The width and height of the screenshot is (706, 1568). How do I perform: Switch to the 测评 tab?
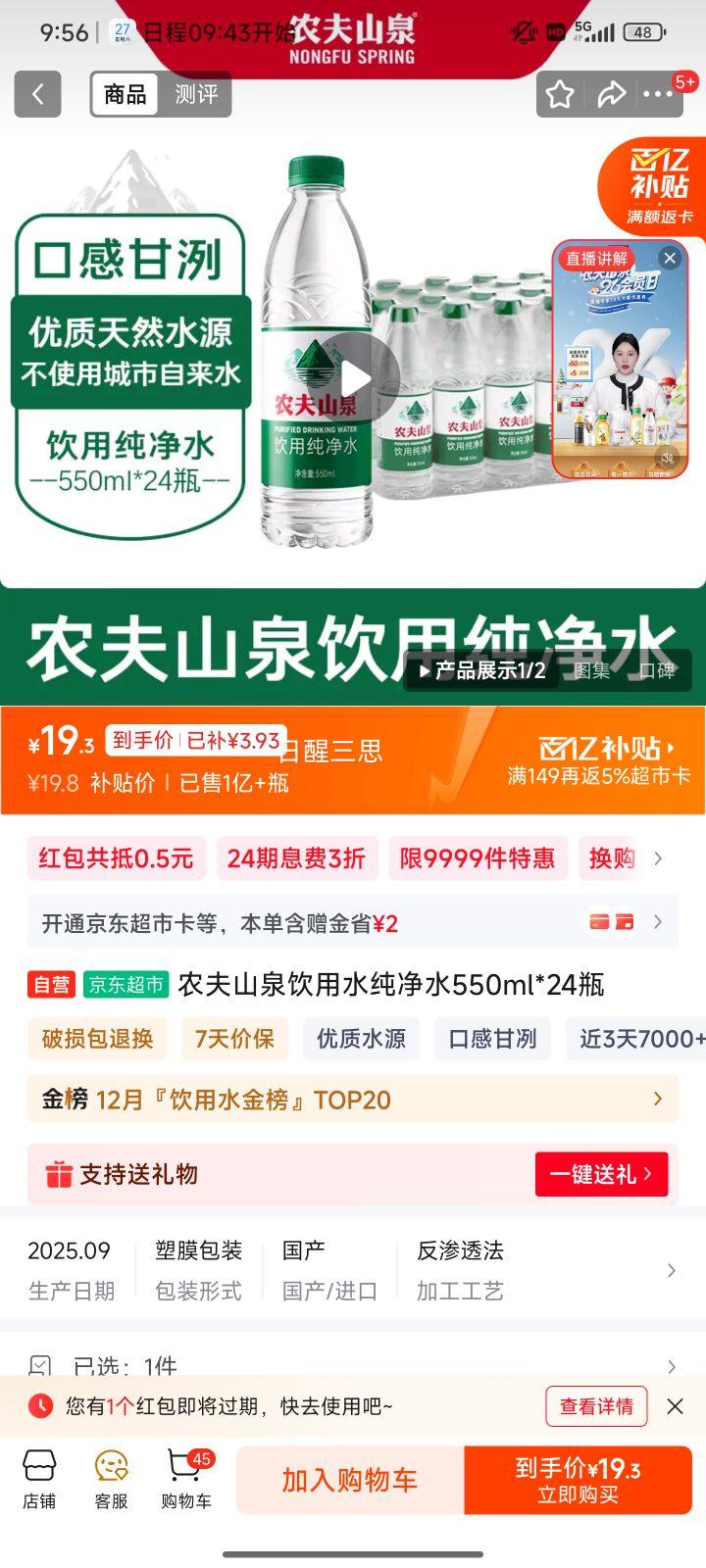[195, 94]
